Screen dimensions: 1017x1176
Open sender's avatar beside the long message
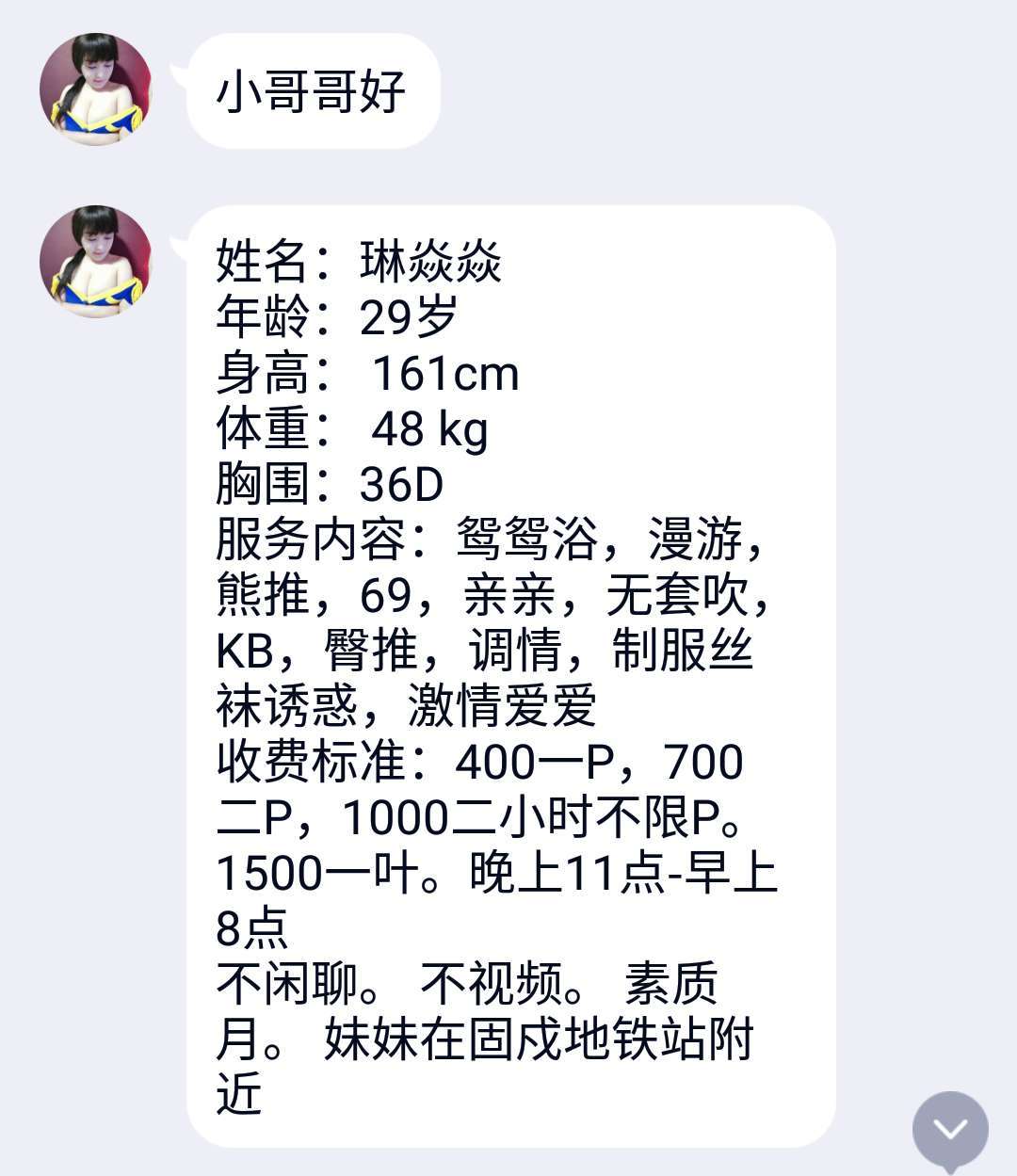point(95,262)
